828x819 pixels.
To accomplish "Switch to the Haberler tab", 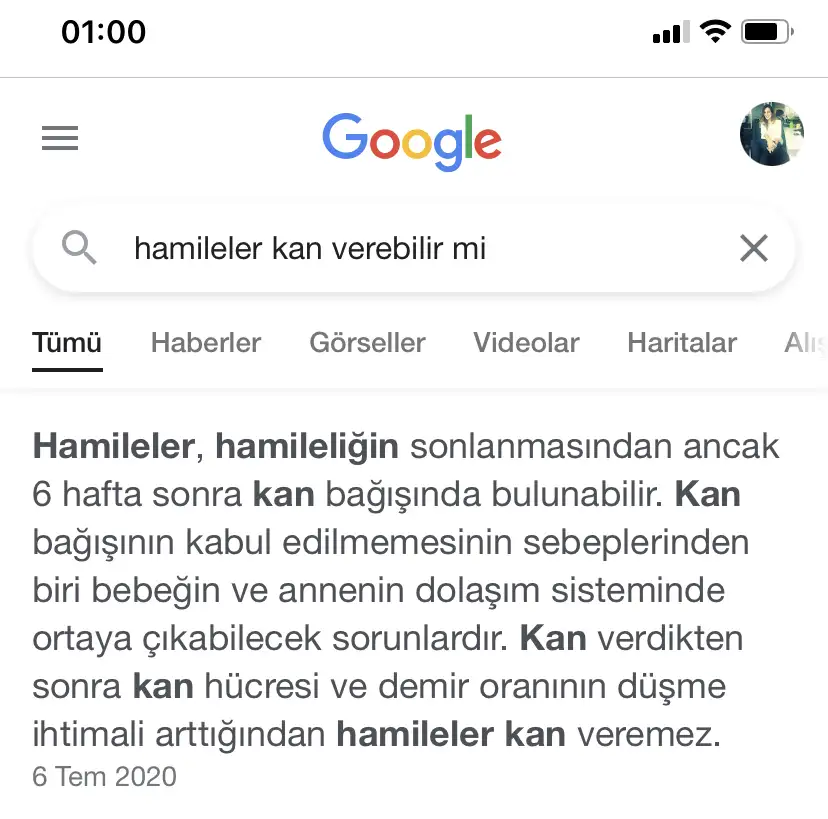I will 206,343.
